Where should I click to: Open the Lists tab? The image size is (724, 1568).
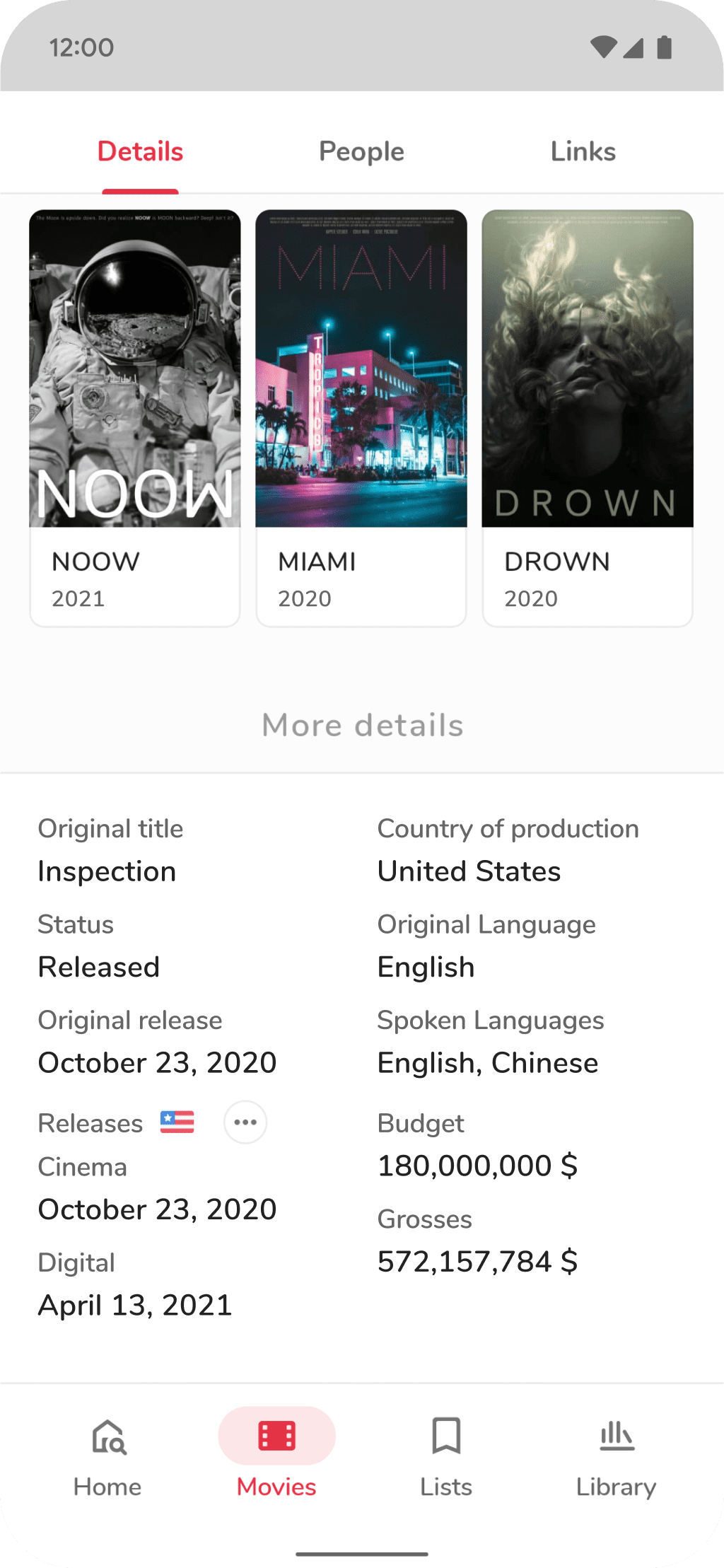pyautogui.click(x=446, y=1458)
